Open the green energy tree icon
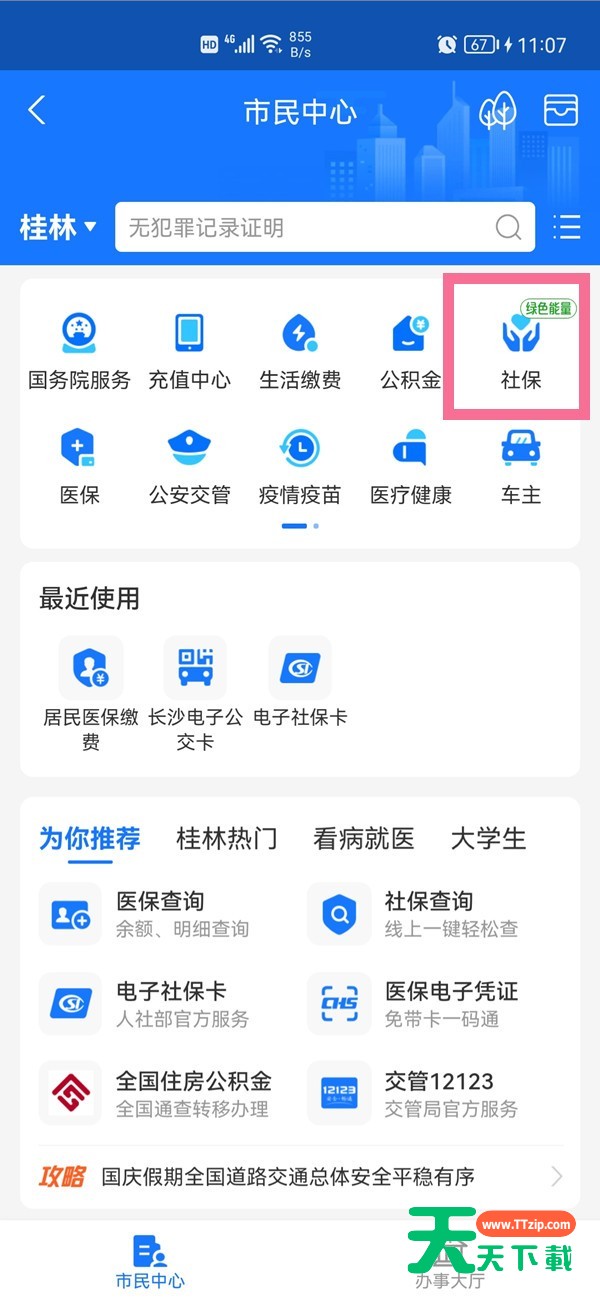The image size is (600, 1300). (498, 111)
